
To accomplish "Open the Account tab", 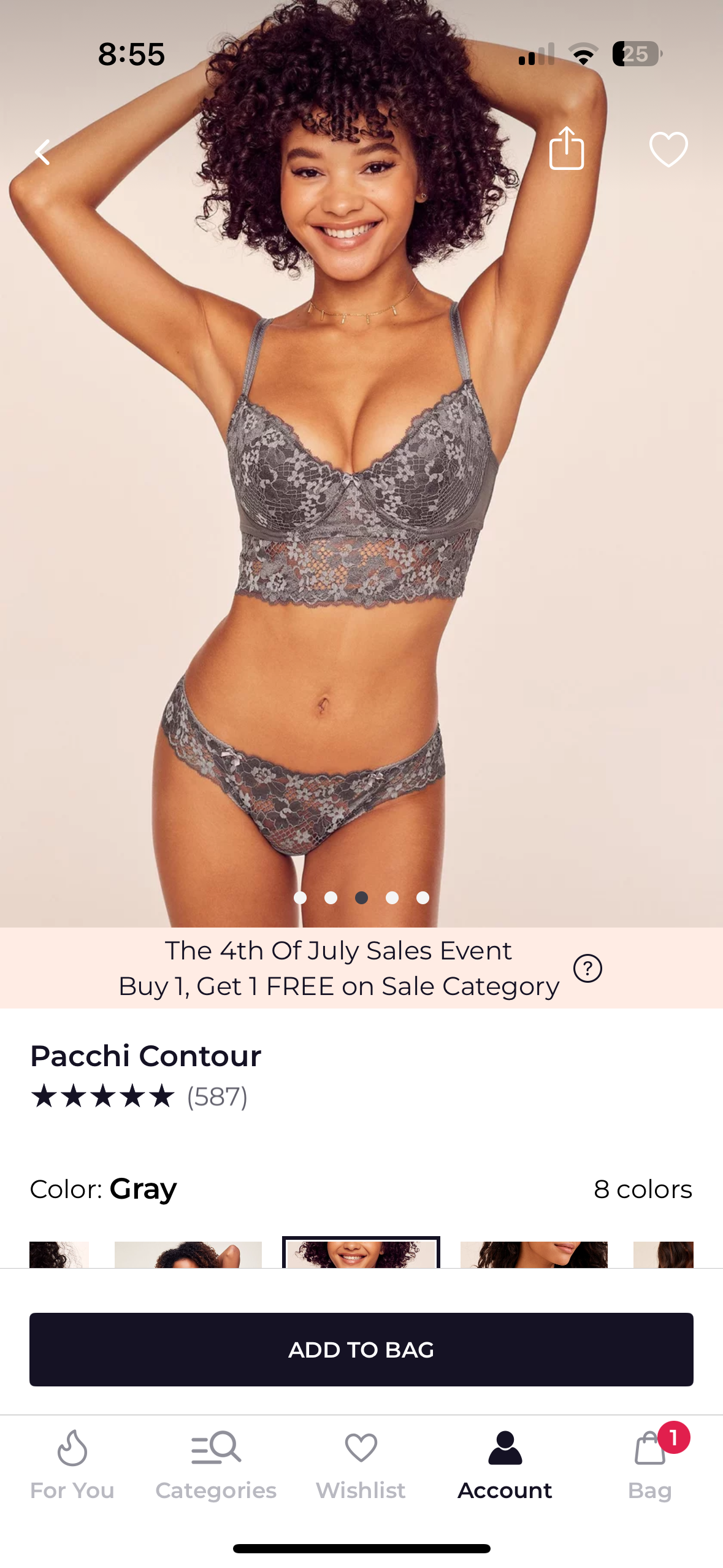I will coord(505,1466).
